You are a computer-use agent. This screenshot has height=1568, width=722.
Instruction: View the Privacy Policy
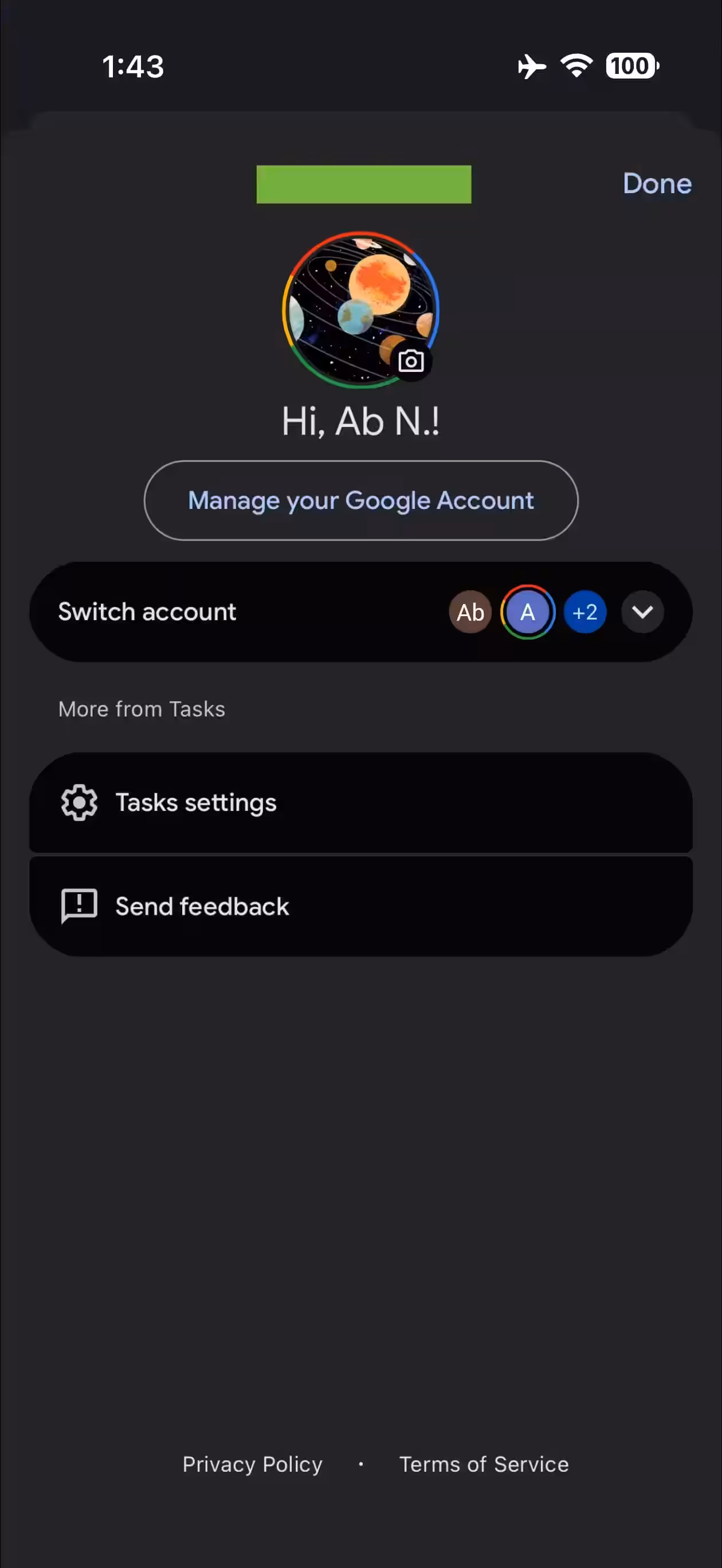[252, 1464]
